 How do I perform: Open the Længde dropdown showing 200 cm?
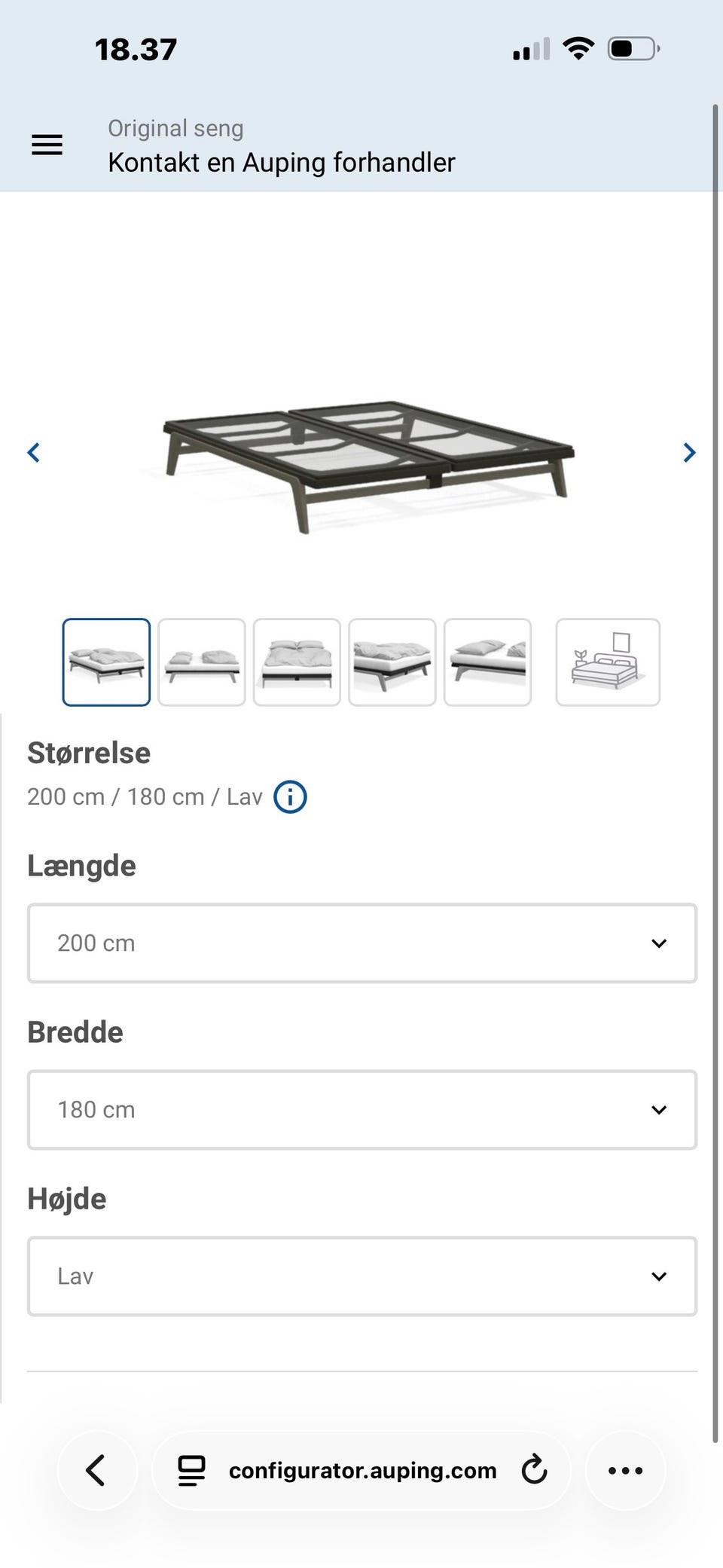(x=362, y=943)
